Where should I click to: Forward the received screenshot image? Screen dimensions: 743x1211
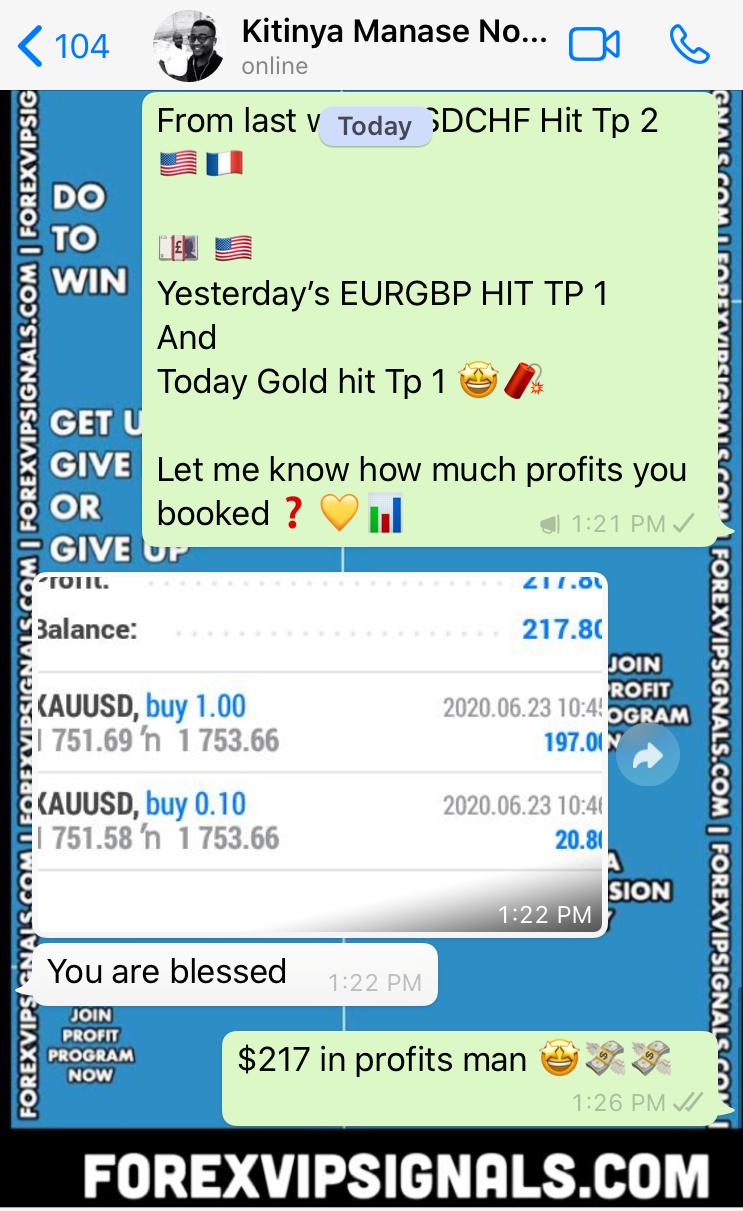(x=647, y=757)
